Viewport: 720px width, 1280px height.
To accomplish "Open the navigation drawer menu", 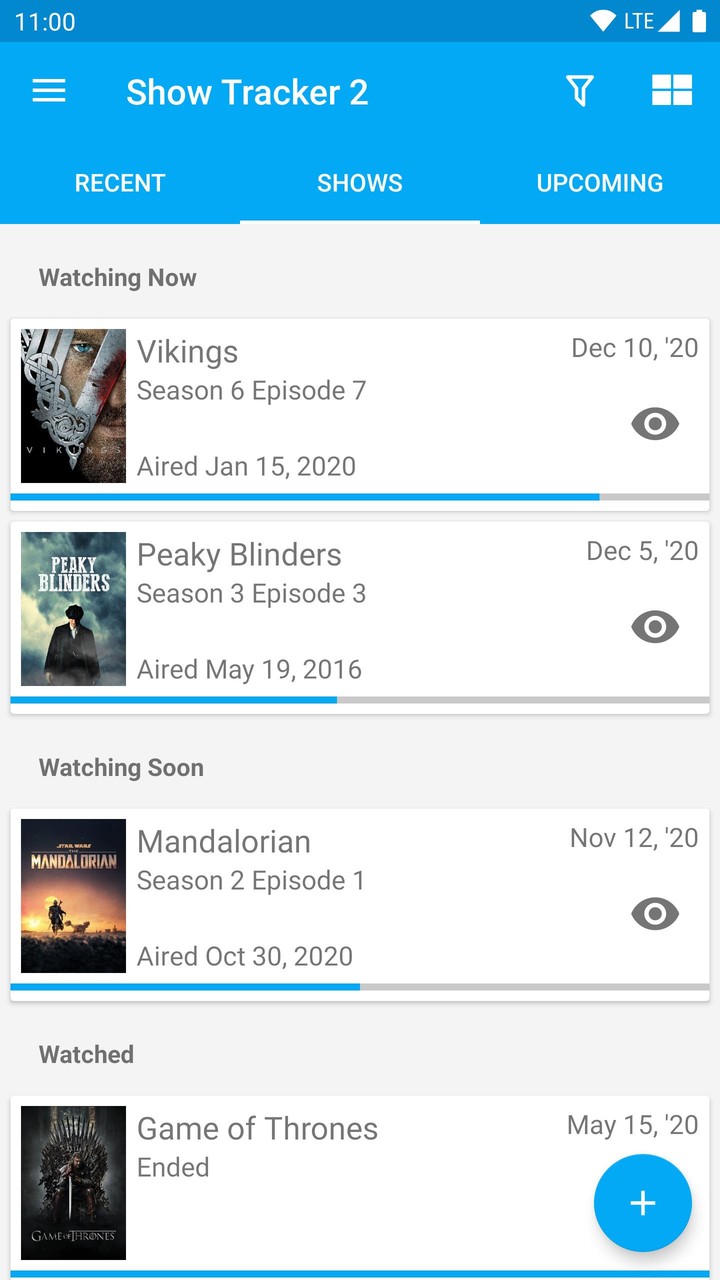I will pyautogui.click(x=48, y=91).
